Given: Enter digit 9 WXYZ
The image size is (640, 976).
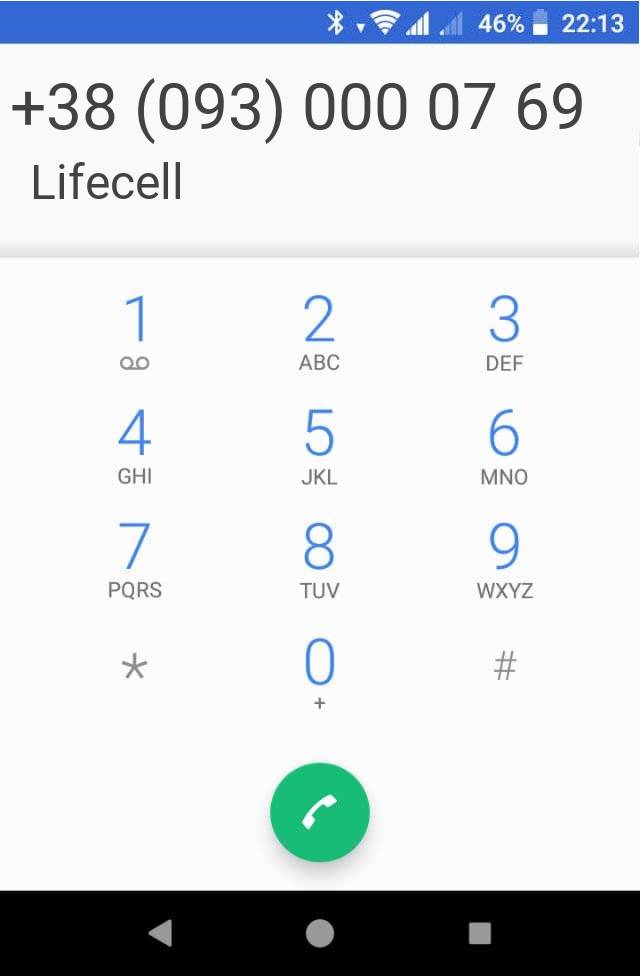Looking at the screenshot, I should [x=504, y=560].
